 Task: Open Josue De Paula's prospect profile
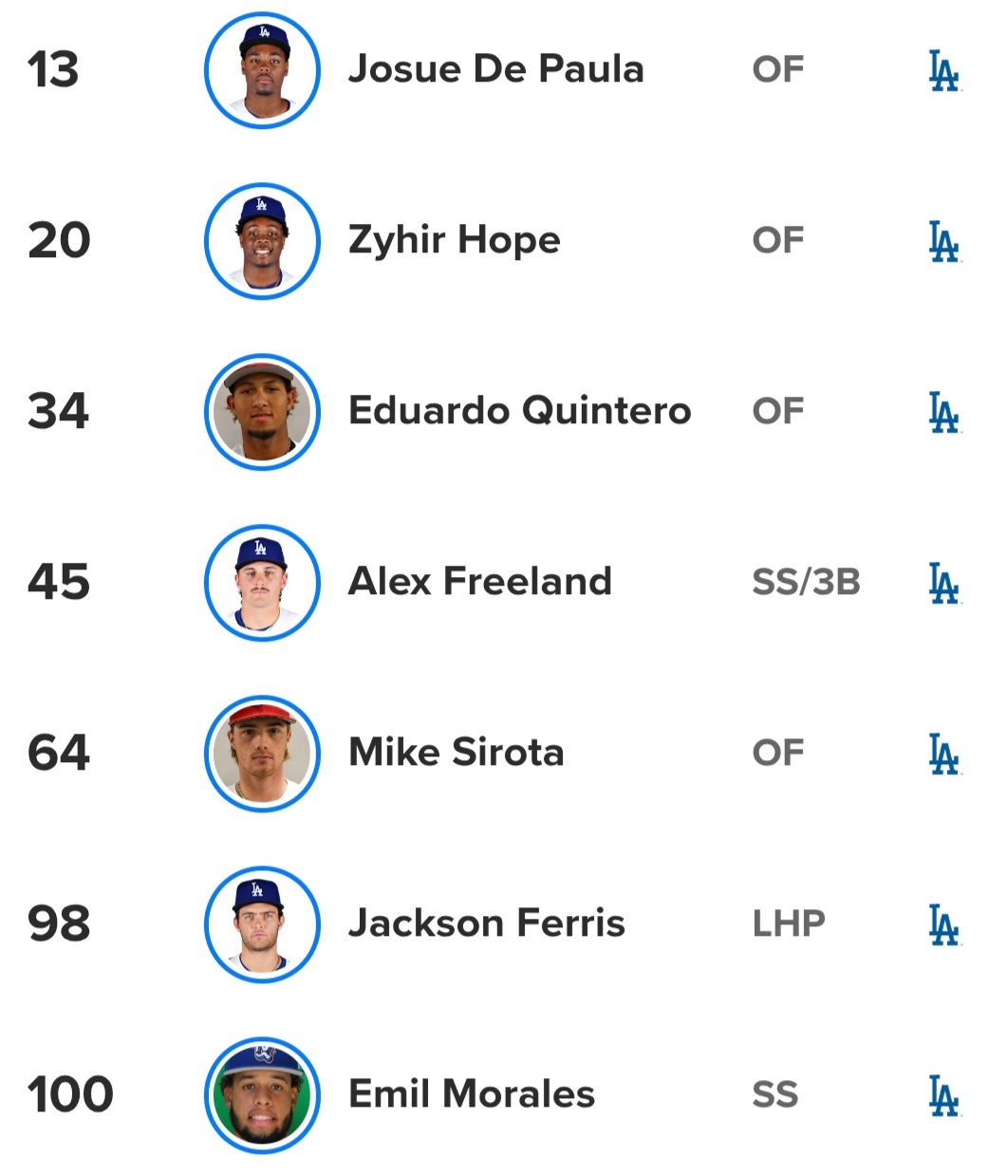[x=495, y=69]
